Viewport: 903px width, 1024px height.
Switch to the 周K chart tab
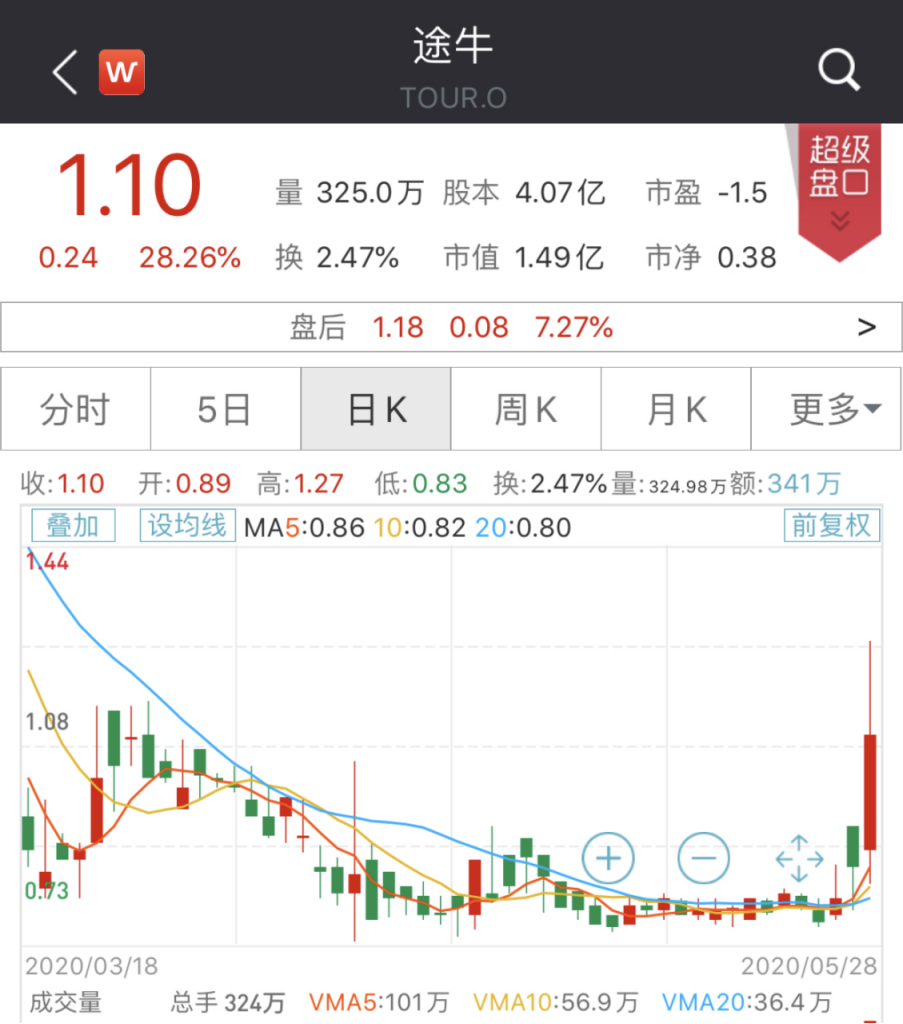[526, 410]
